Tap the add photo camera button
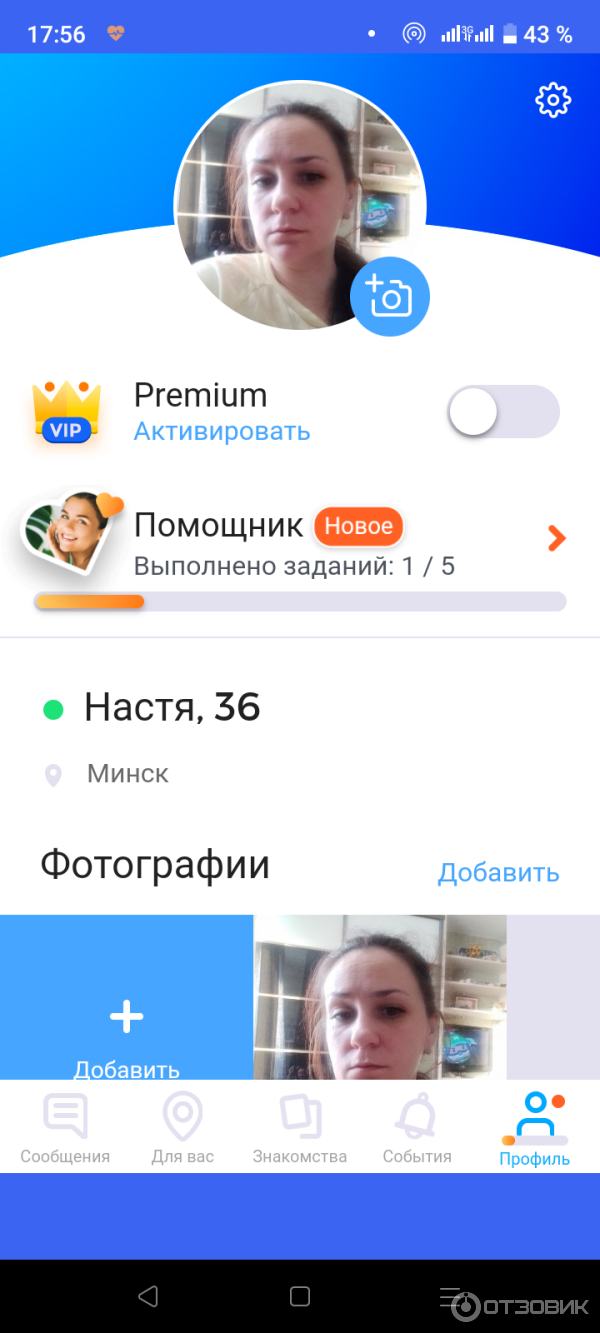This screenshot has height=1333, width=600. (389, 297)
